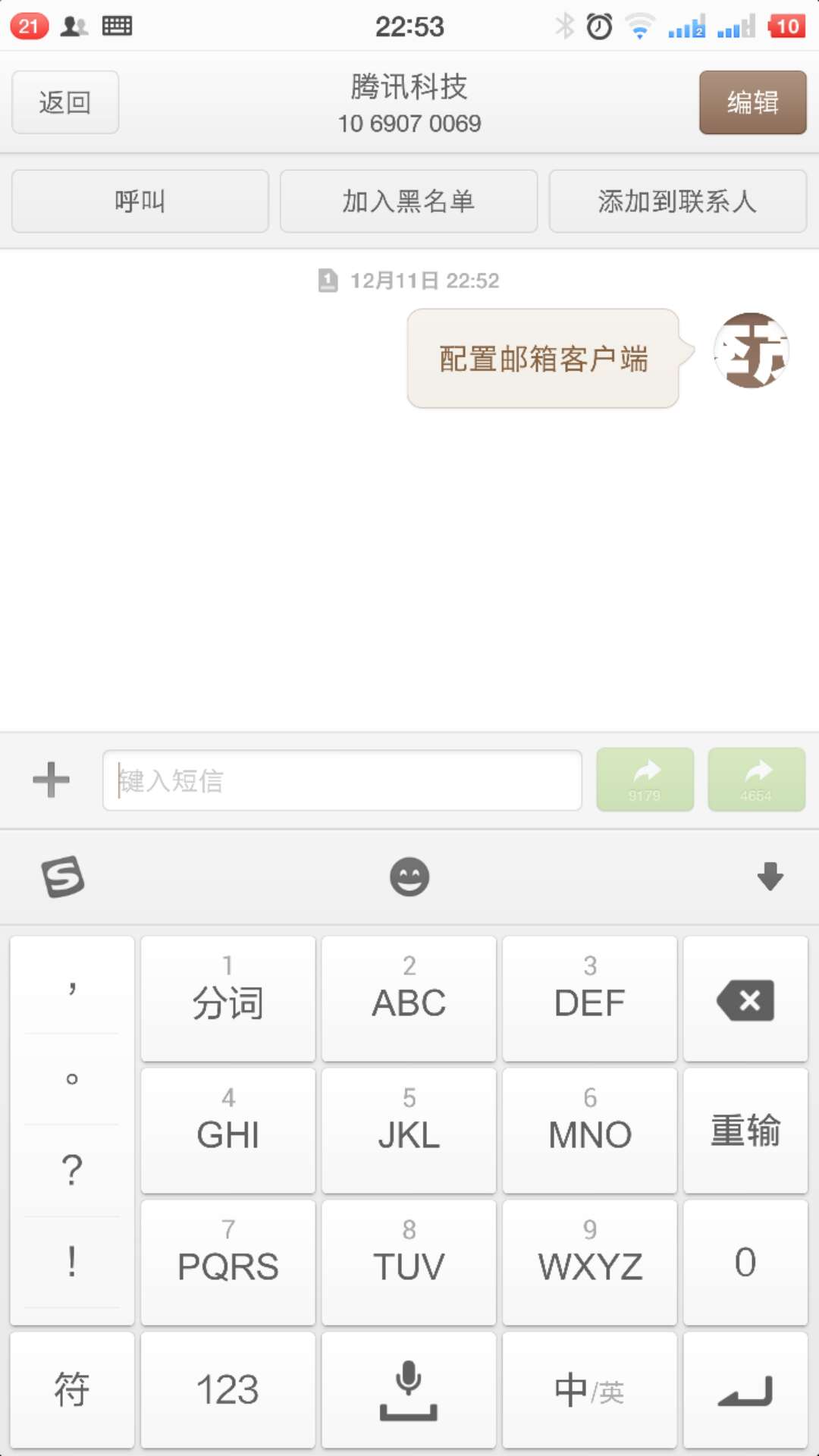The height and width of the screenshot is (1456, 819).
Task: Tap the 重输 re-enter key
Action: point(745,1131)
